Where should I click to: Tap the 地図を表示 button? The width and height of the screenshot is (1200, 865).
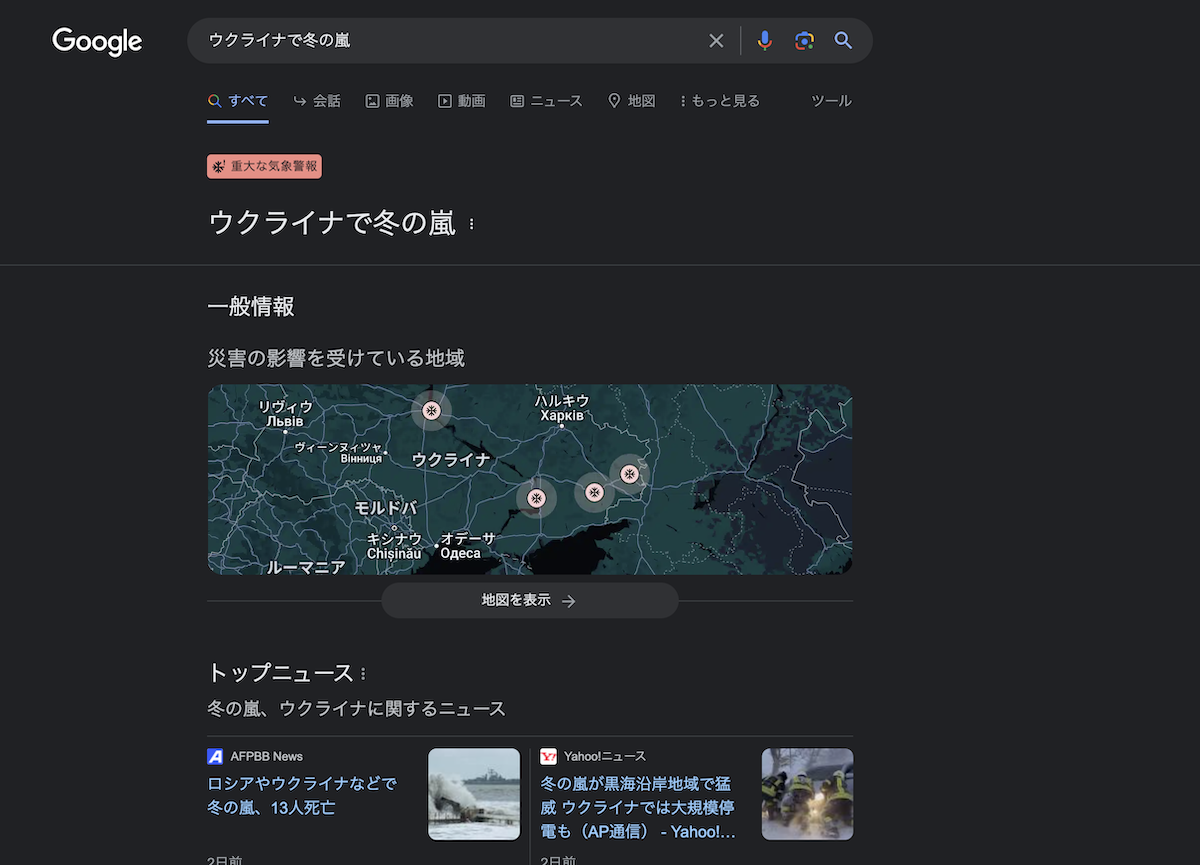tap(529, 601)
